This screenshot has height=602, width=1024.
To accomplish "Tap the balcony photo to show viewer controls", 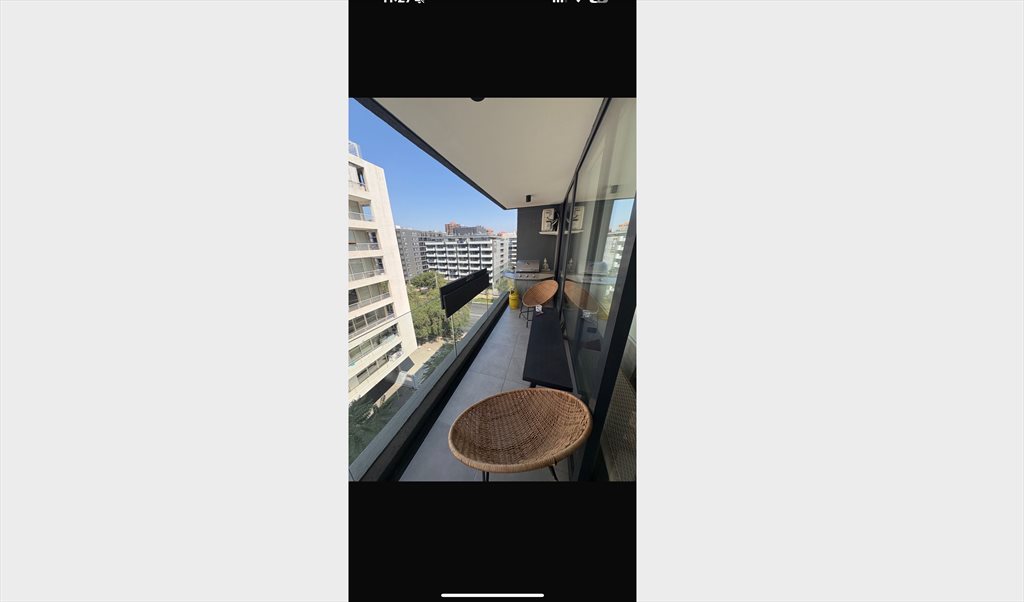I will pyautogui.click(x=492, y=289).
